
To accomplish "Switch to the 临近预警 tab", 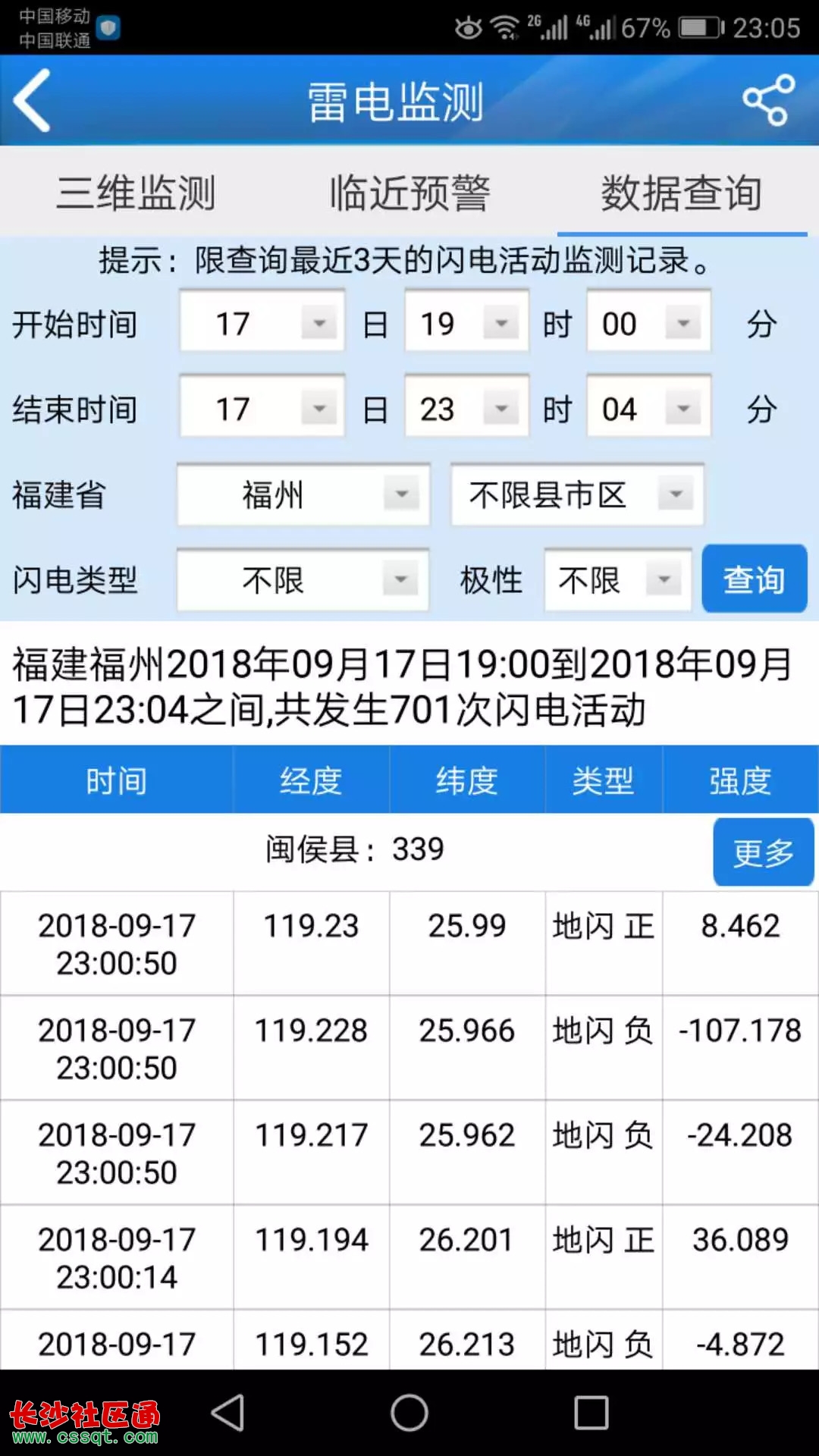I will point(409,193).
